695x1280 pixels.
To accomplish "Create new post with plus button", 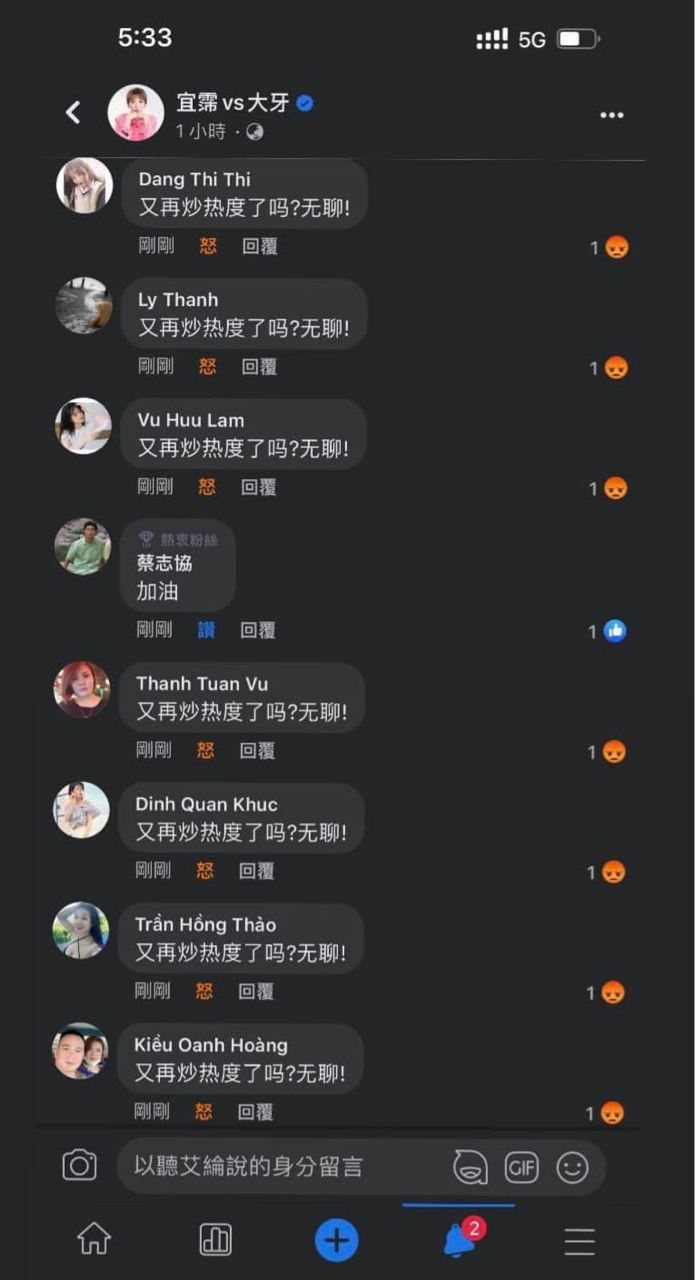I will coord(336,1240).
